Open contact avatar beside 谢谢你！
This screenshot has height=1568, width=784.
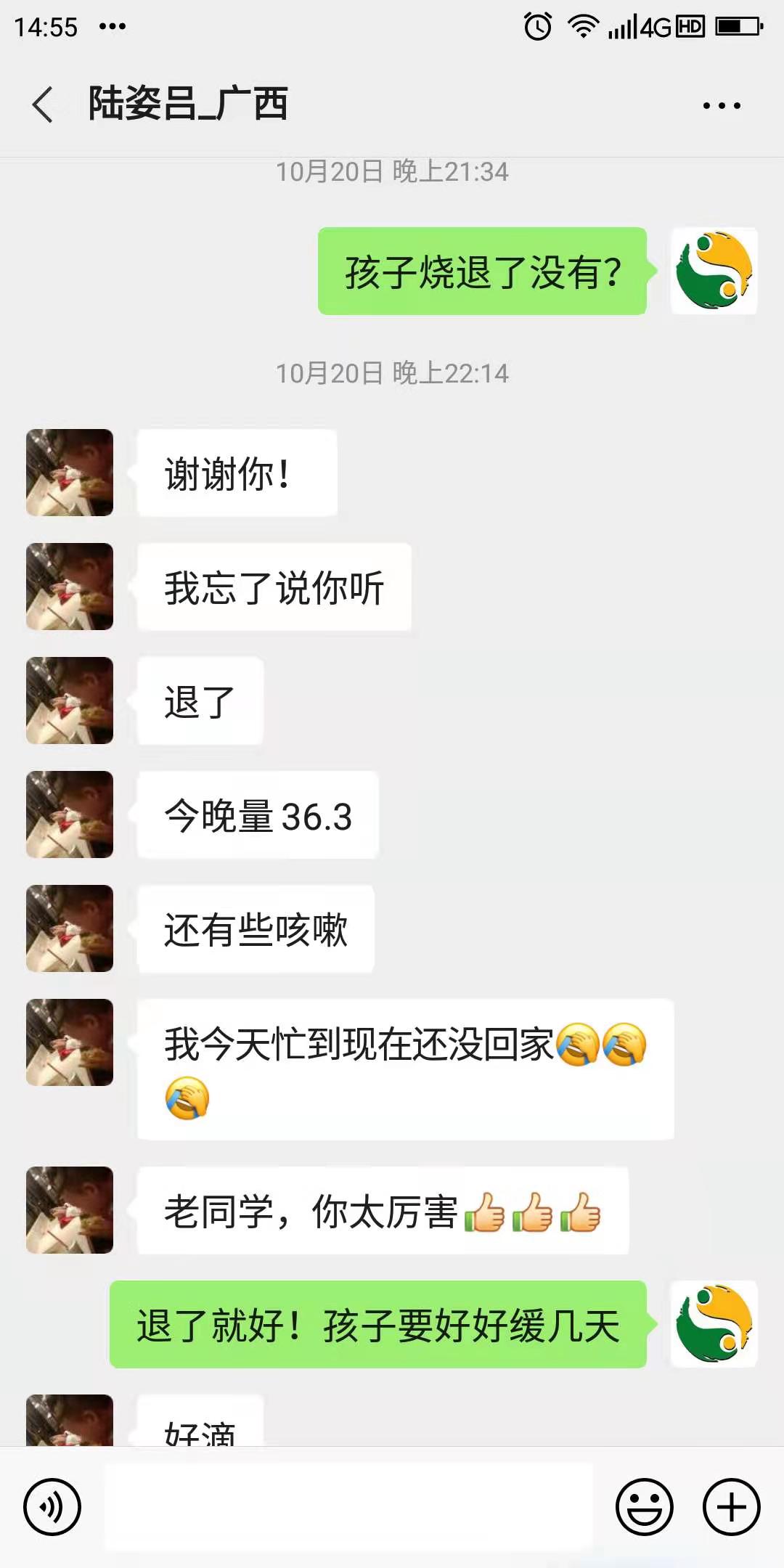click(70, 473)
